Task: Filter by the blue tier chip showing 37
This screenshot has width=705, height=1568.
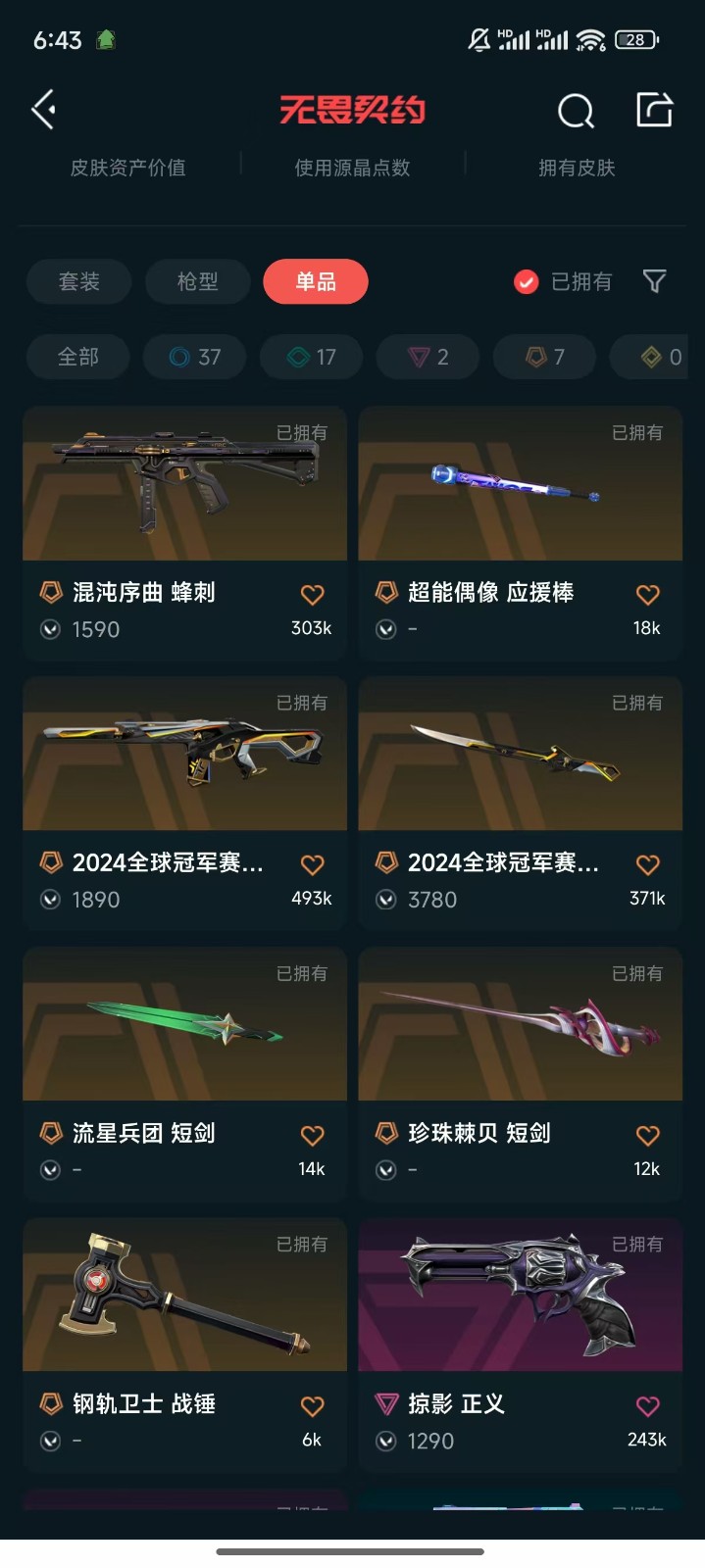Action: click(x=195, y=357)
